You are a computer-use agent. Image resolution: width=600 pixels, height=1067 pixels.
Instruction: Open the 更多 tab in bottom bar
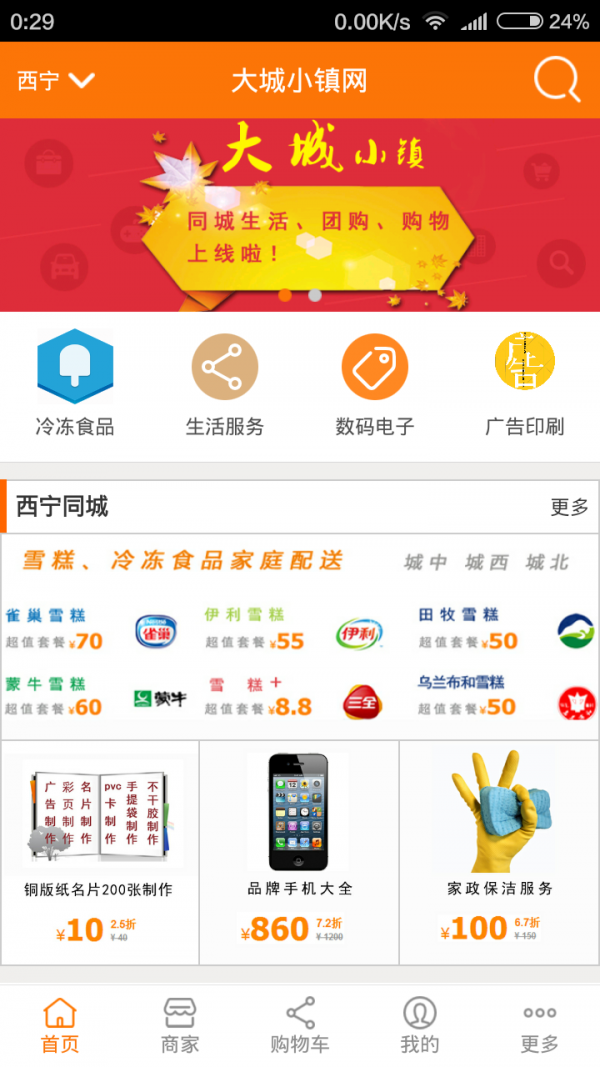tap(540, 1026)
